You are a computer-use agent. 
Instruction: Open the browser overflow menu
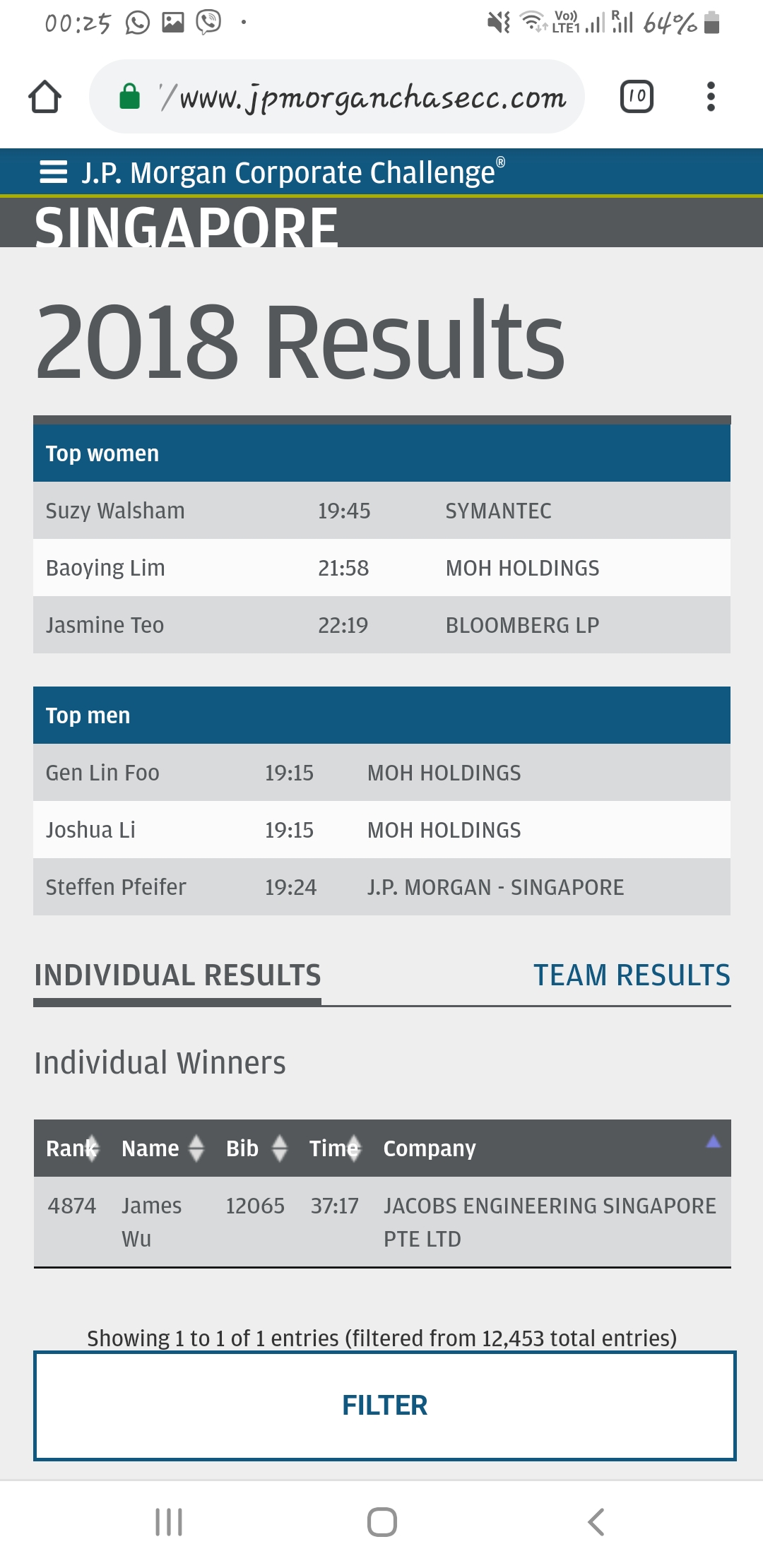pyautogui.click(x=711, y=97)
